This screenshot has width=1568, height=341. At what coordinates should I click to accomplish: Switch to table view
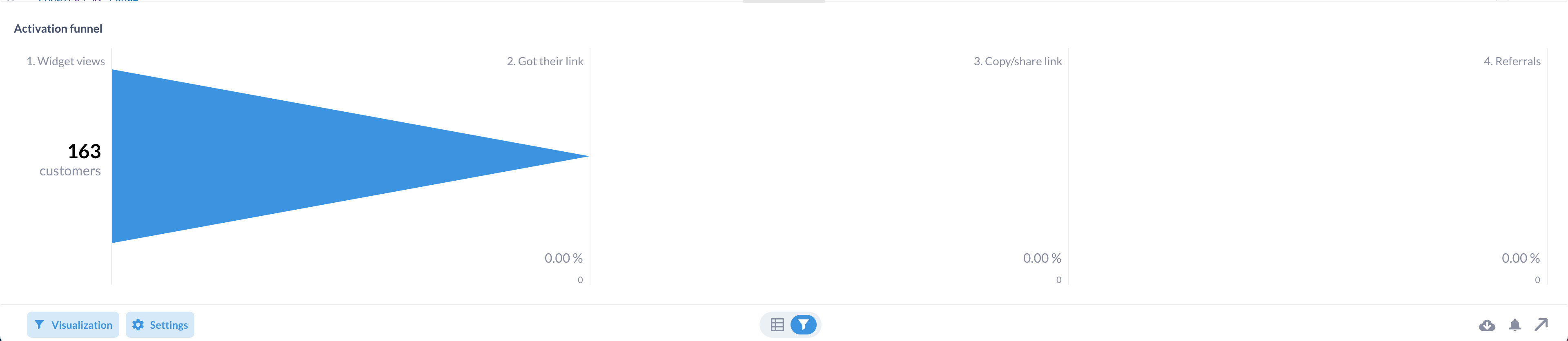(x=777, y=325)
